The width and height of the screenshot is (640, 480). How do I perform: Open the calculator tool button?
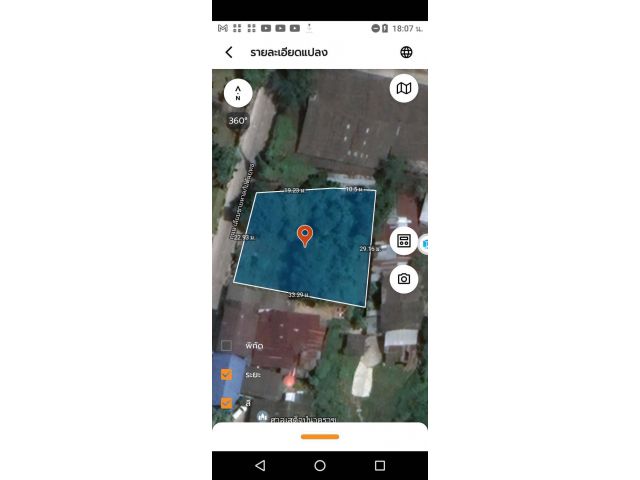pos(404,241)
